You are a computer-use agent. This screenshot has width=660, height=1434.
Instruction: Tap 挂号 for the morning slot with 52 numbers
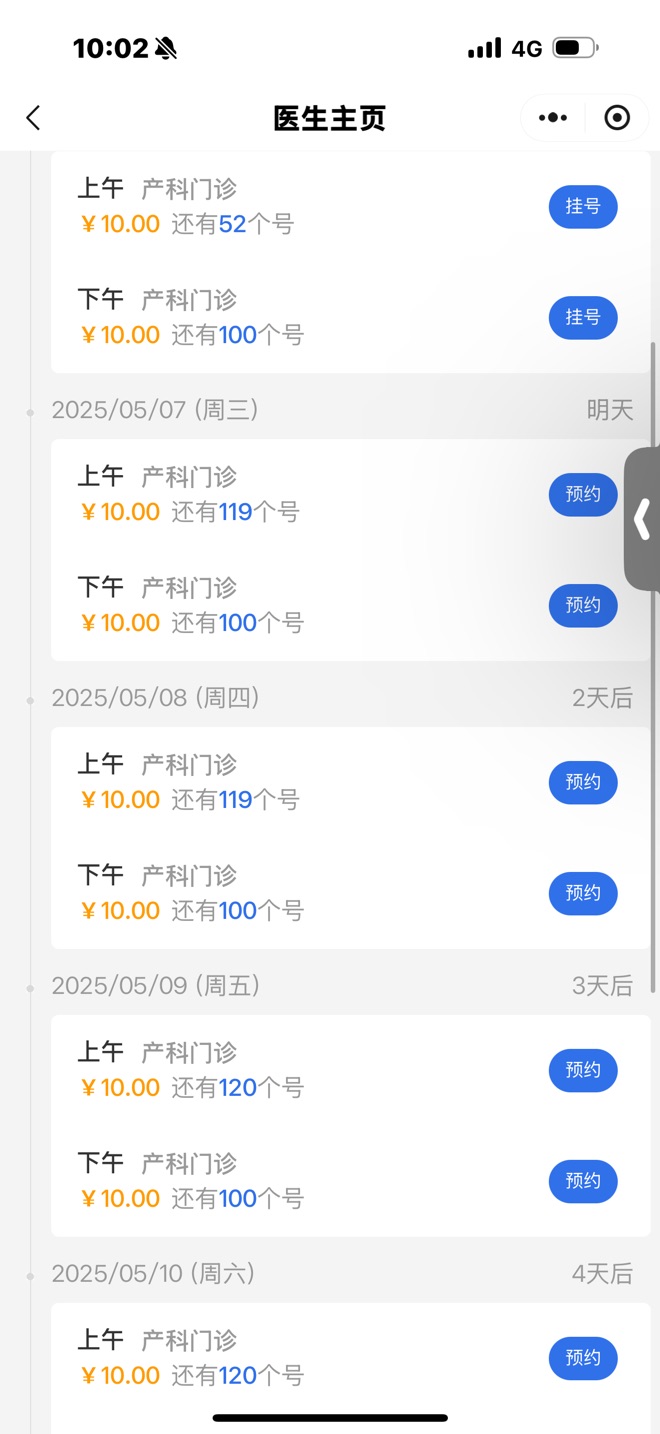(583, 206)
